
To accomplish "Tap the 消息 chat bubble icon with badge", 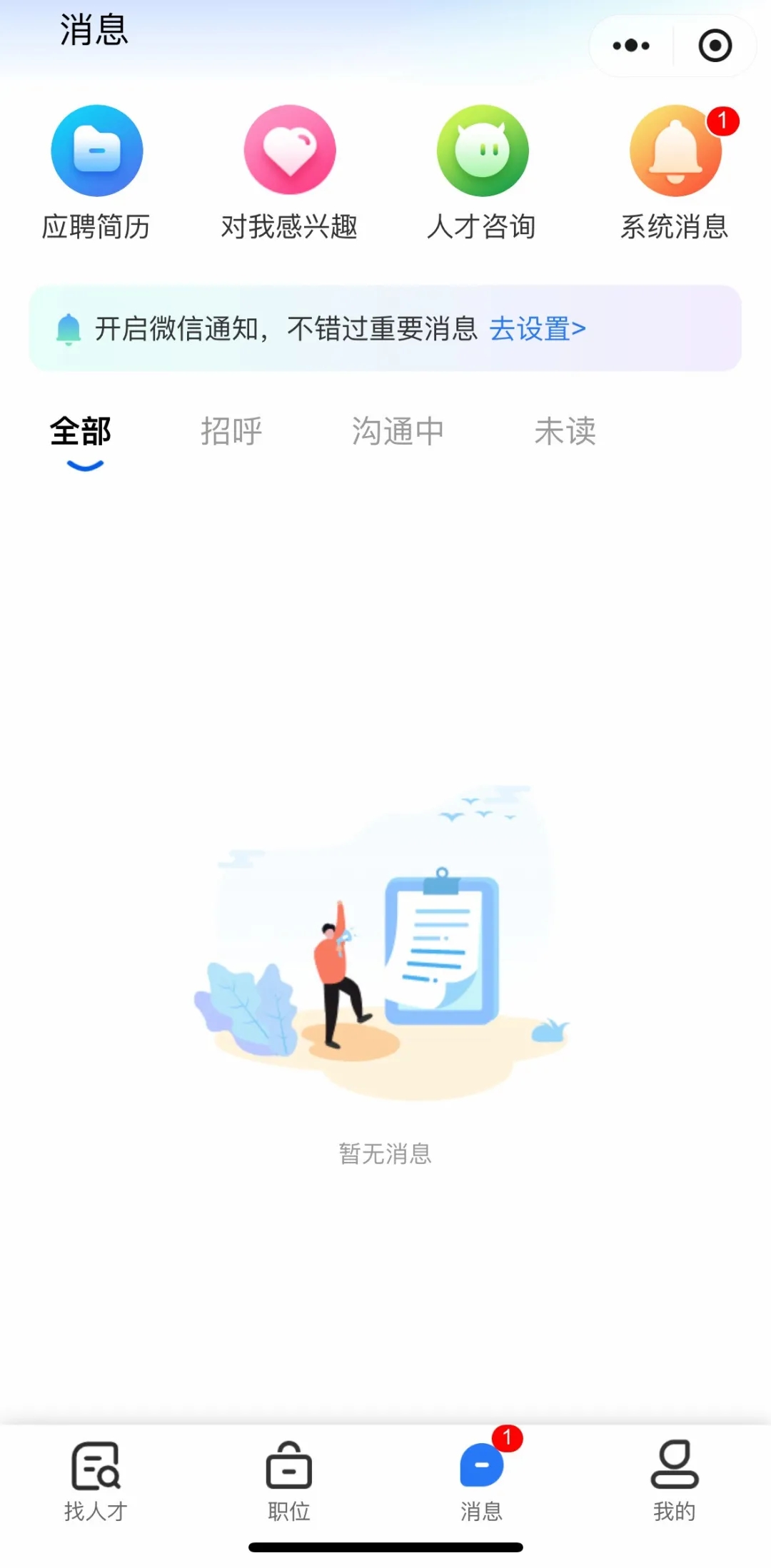I will pyautogui.click(x=482, y=1463).
